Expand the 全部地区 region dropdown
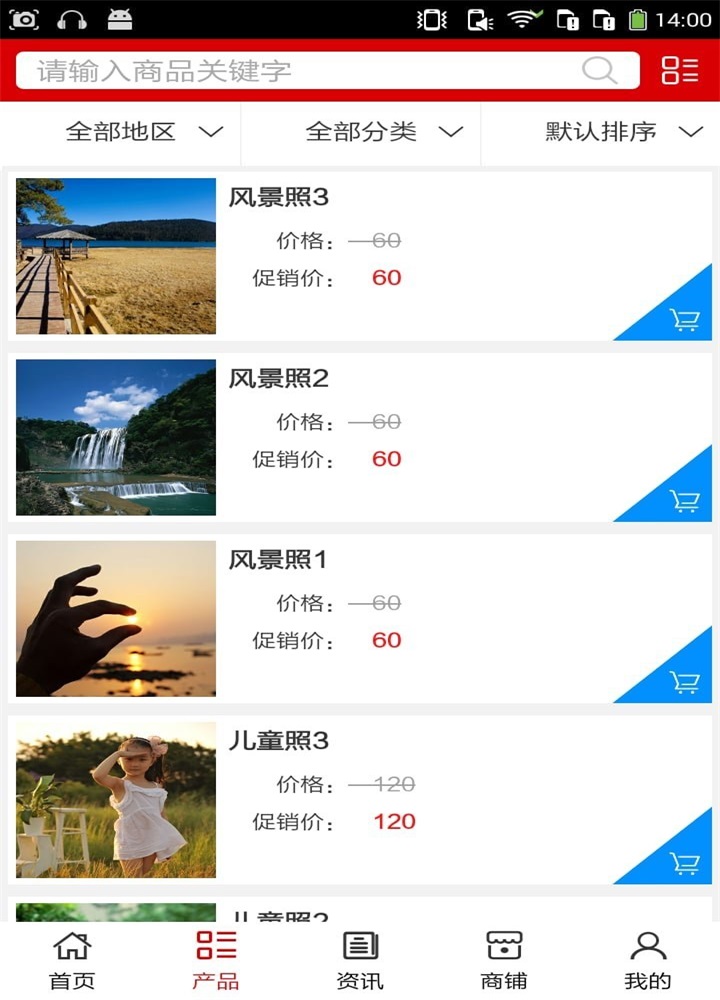 (x=143, y=132)
